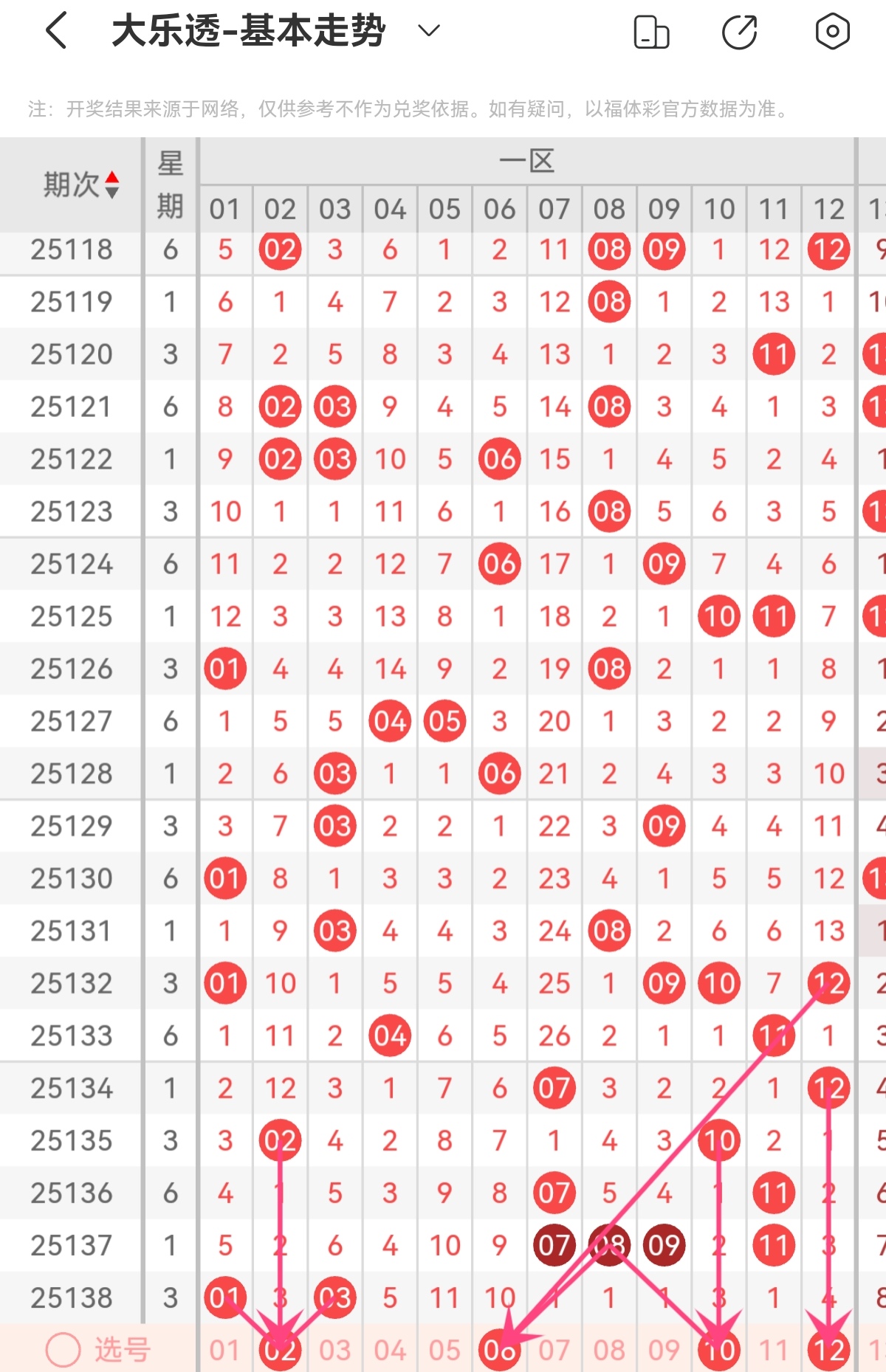
Task: Click the 星期 column header
Action: [168, 183]
